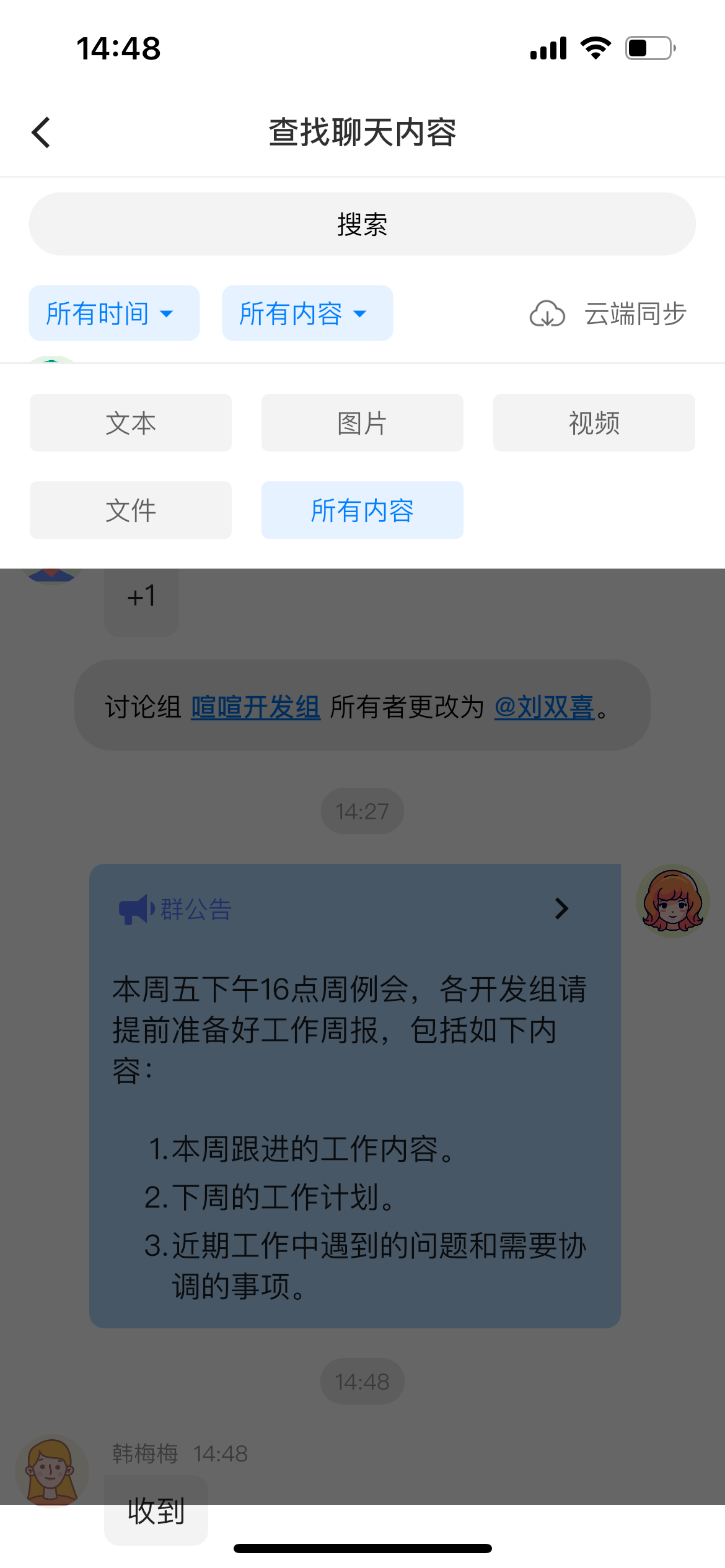Screen dimensions: 725x1568
Task: Filter by 文本 content type
Action: click(131, 423)
